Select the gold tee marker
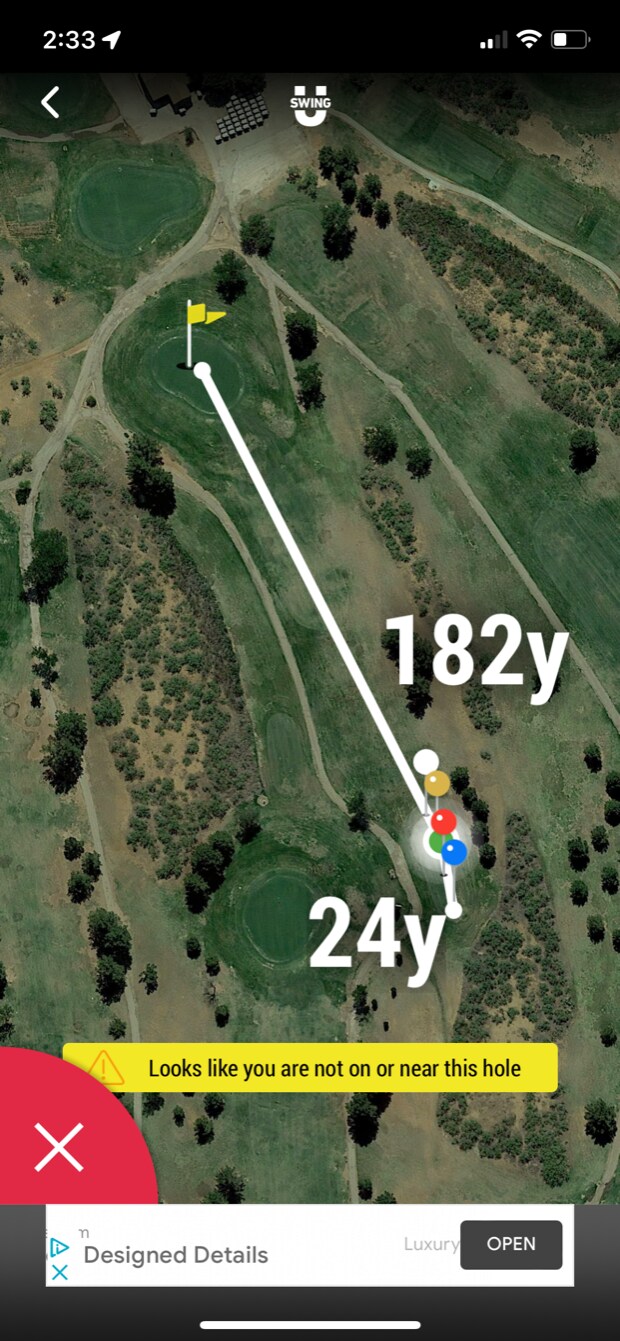The height and width of the screenshot is (1341, 620). click(x=437, y=783)
